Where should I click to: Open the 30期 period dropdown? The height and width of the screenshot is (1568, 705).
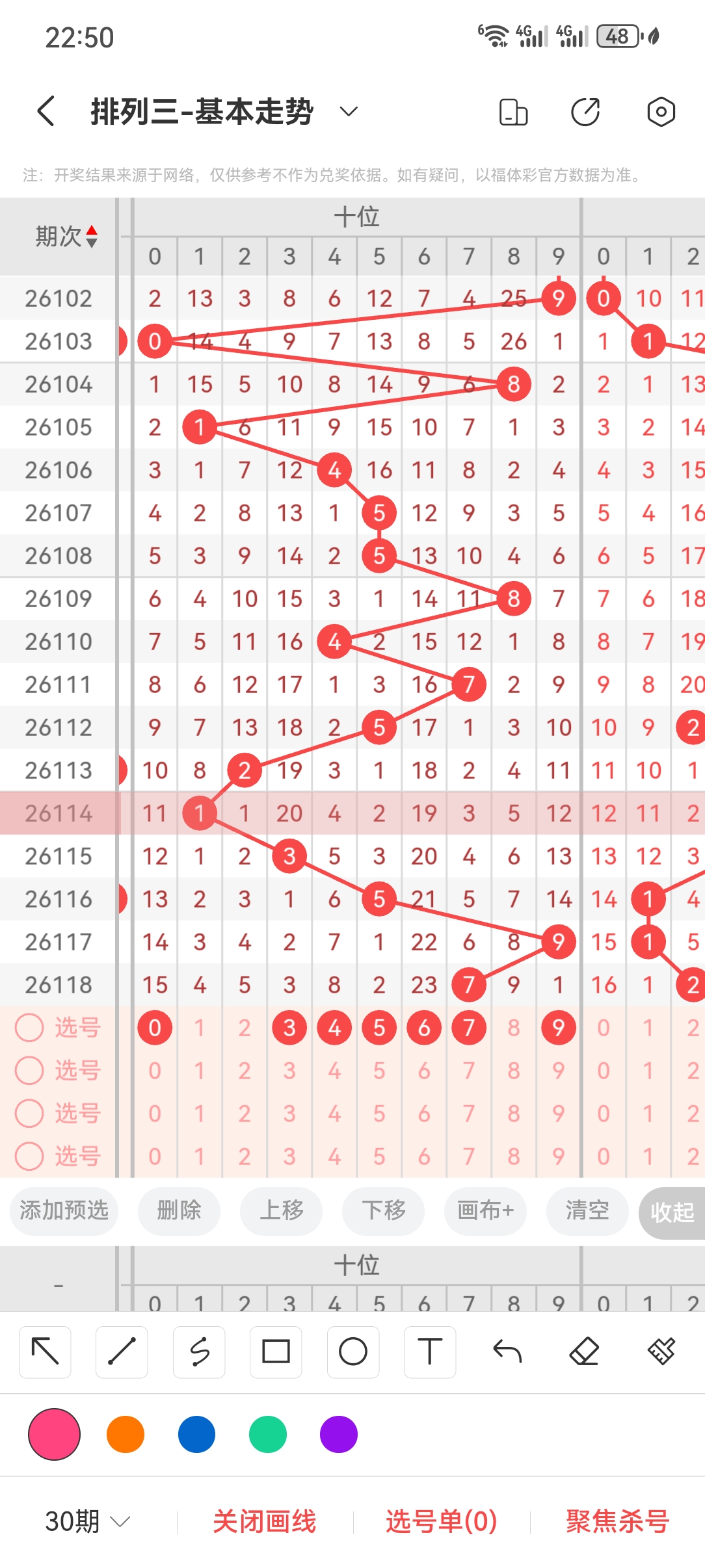point(88,1521)
